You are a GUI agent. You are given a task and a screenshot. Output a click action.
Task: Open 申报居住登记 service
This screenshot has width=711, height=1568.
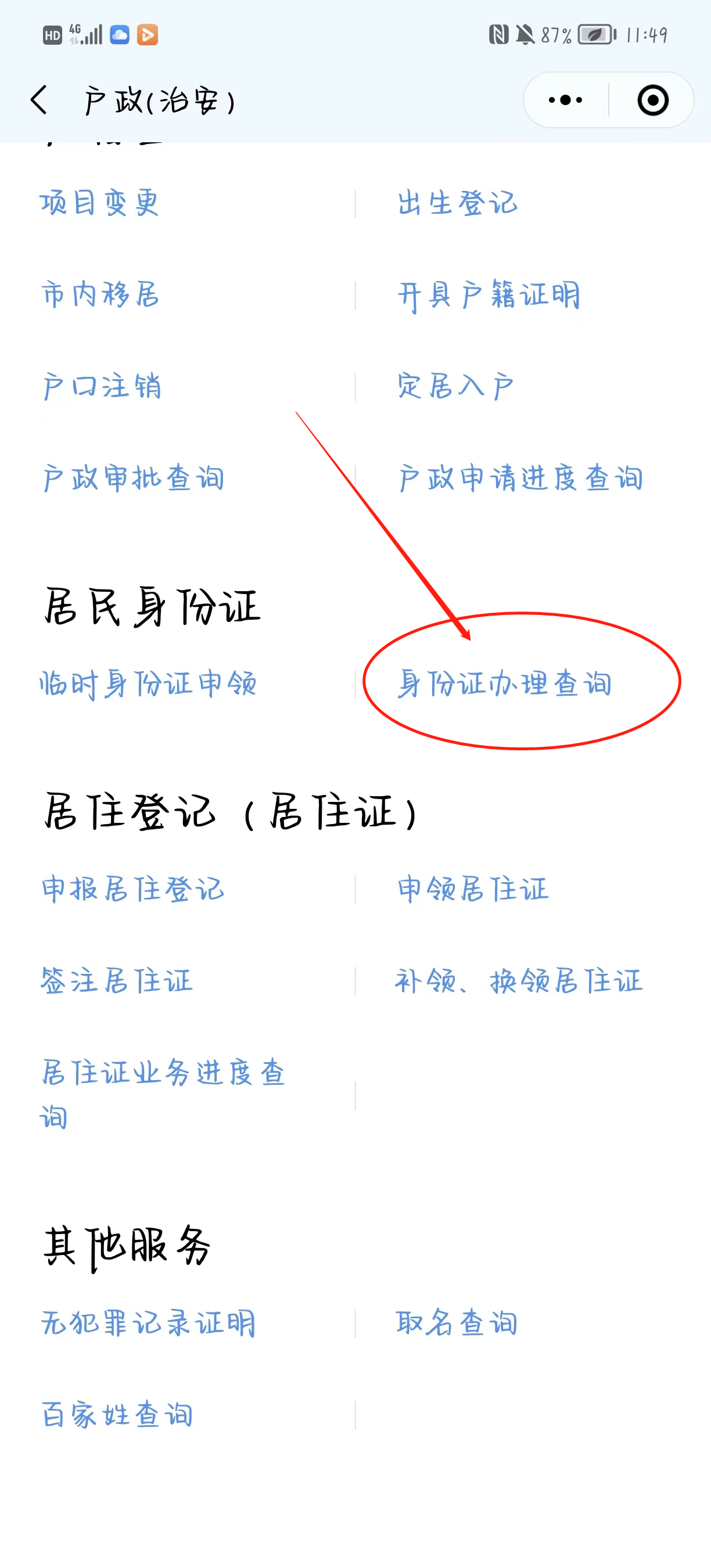[134, 890]
